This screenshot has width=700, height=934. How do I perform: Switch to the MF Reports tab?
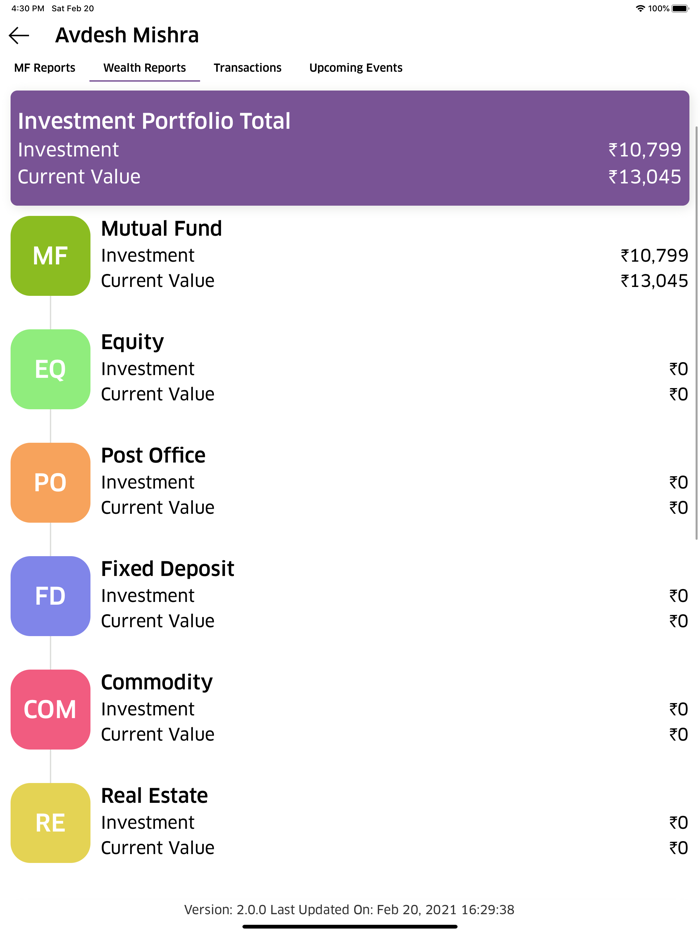pyautogui.click(x=44, y=68)
